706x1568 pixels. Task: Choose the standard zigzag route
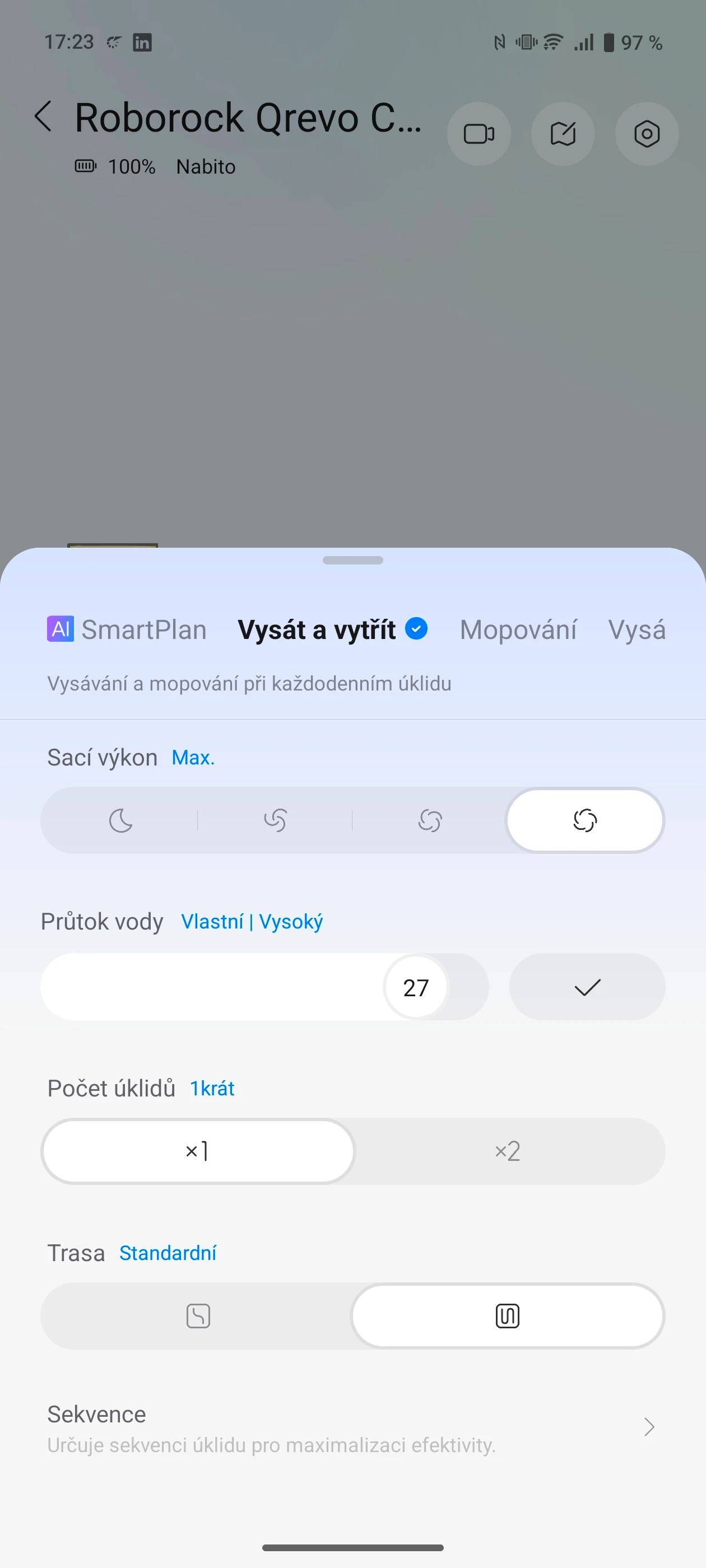coord(508,1316)
